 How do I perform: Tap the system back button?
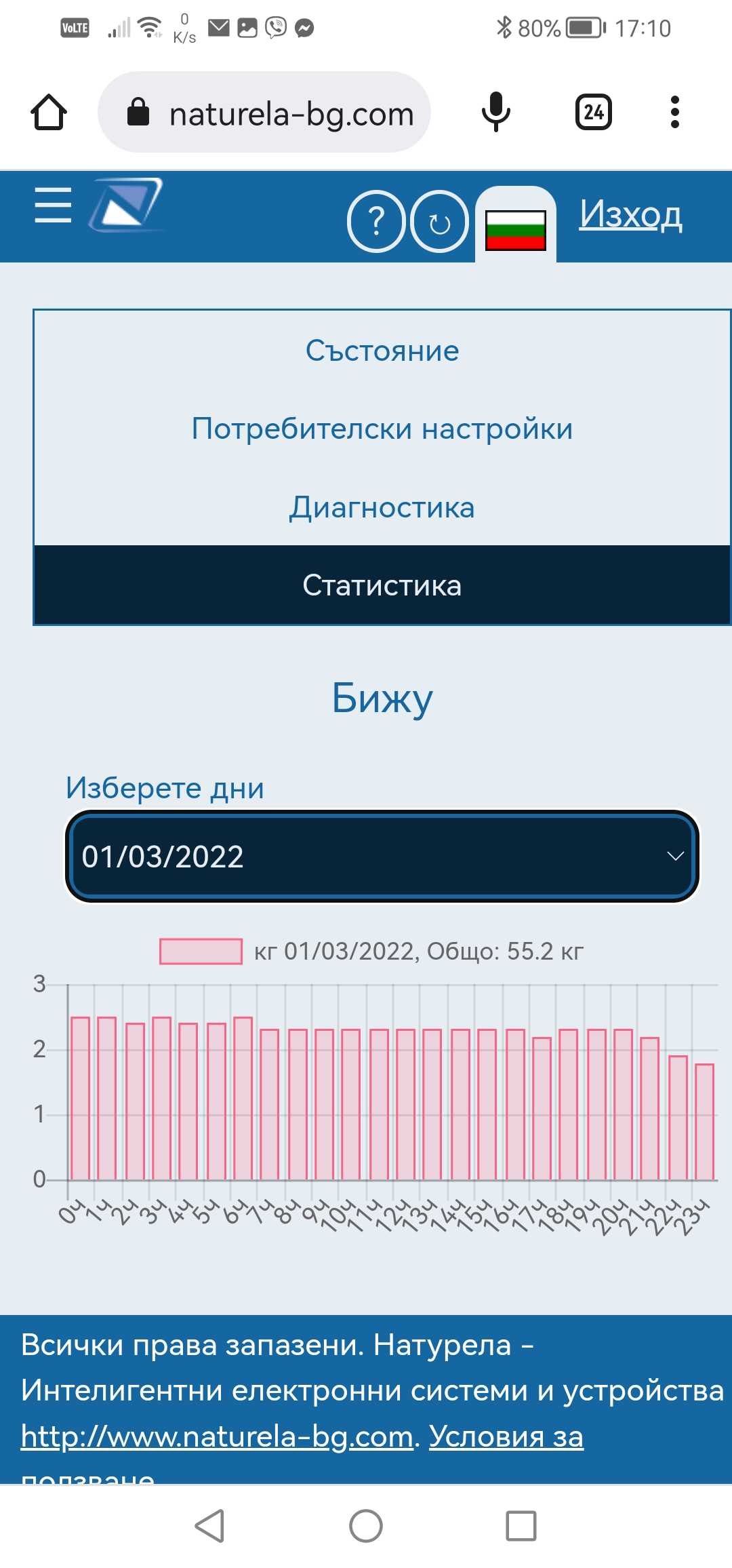click(209, 1526)
